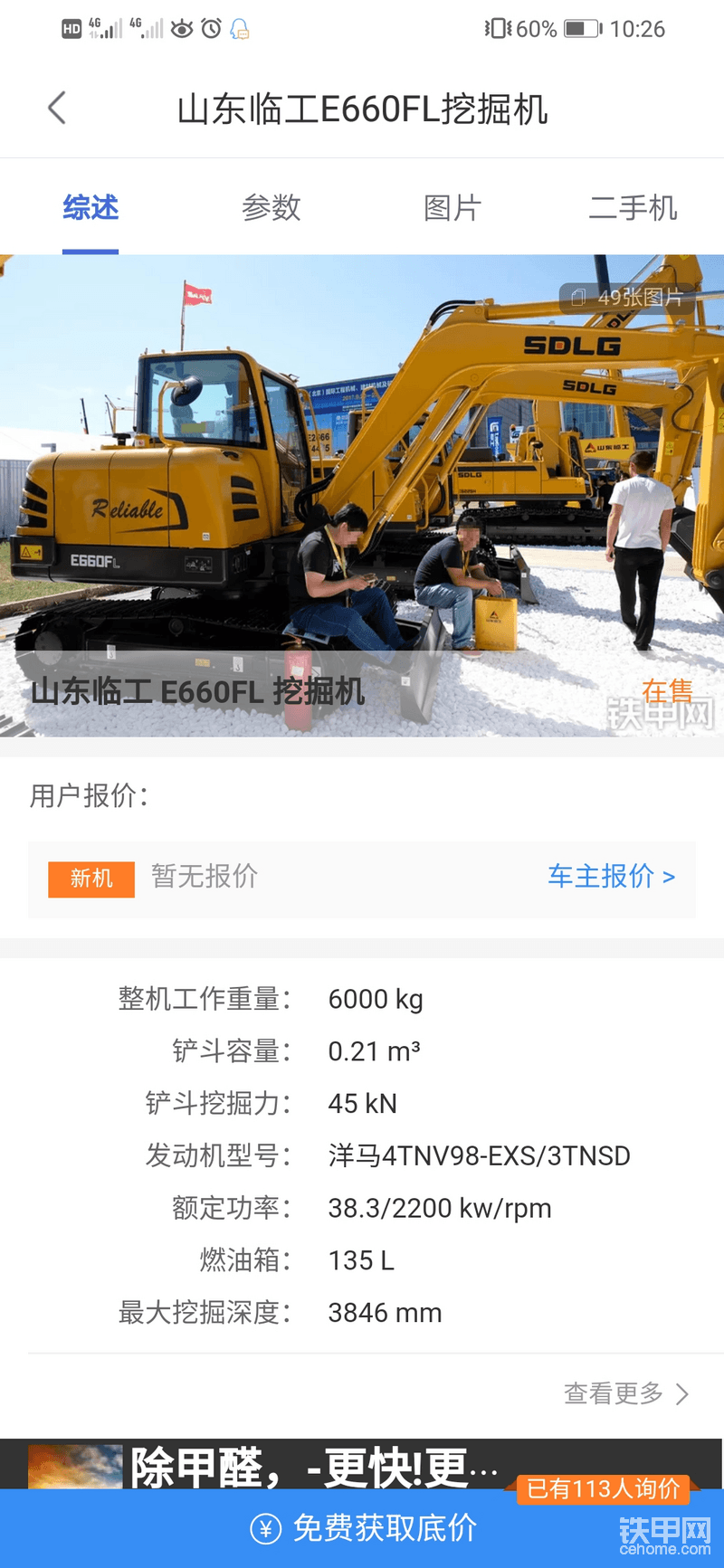The image size is (724, 1568).
Task: Switch to the 二手机 tab
Action: point(633,208)
